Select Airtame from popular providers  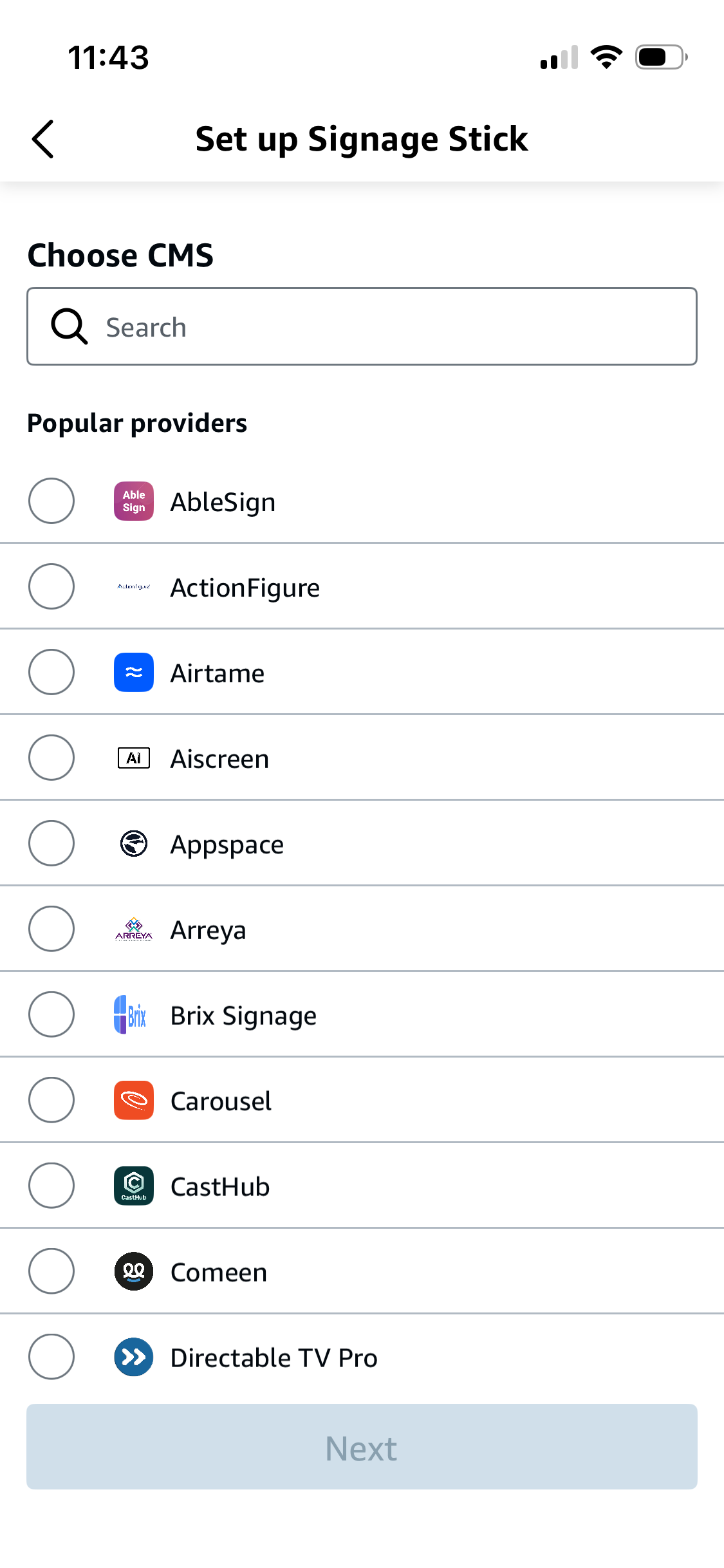tap(51, 672)
